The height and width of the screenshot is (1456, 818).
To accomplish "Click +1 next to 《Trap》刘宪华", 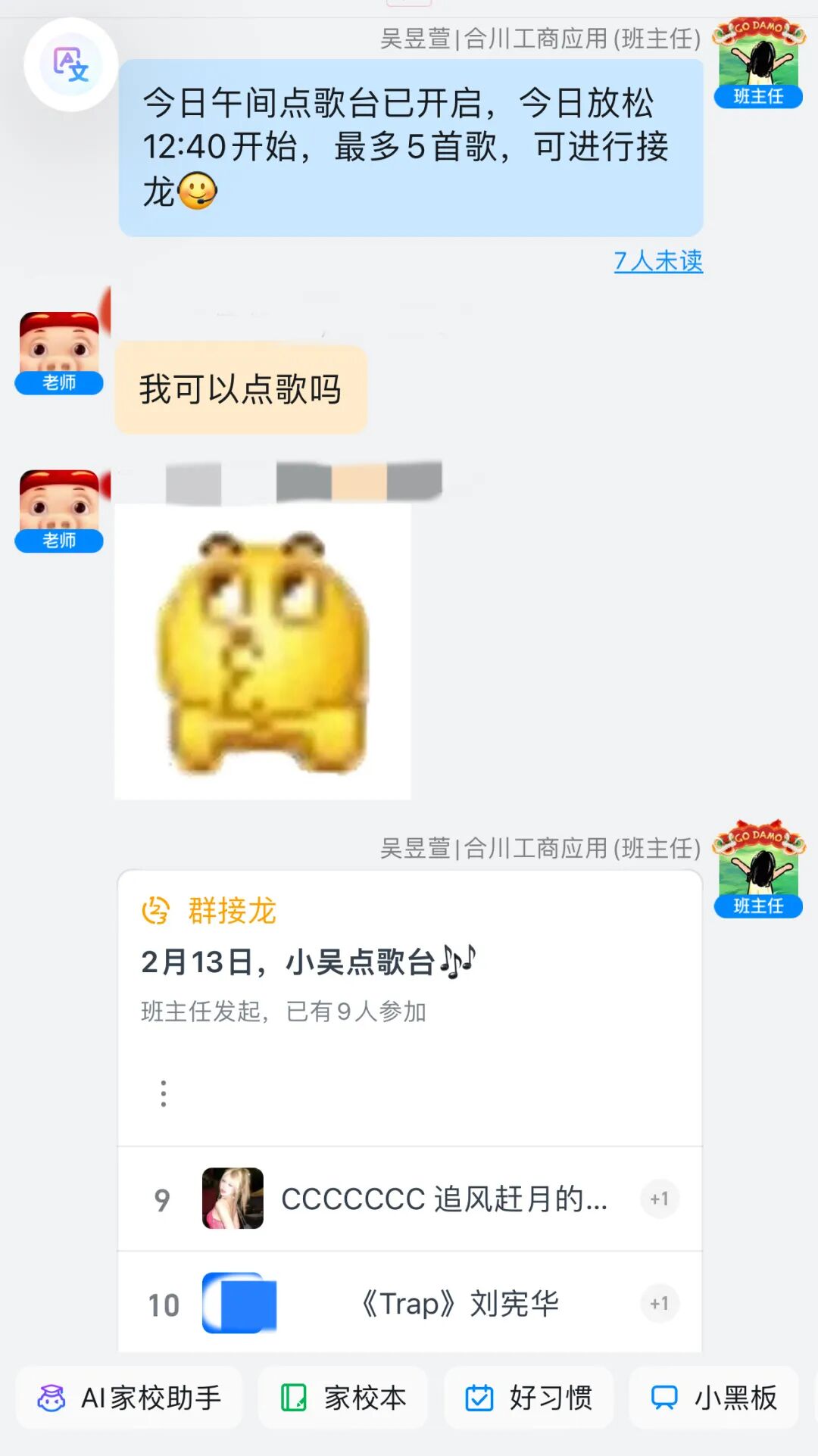I will click(x=658, y=1302).
